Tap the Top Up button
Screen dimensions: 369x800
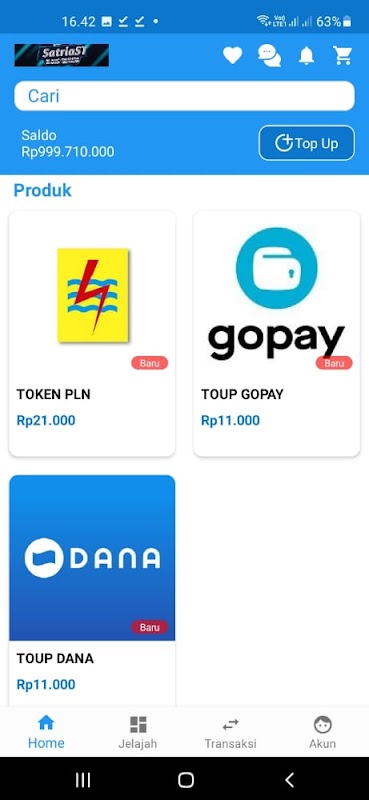[x=306, y=143]
